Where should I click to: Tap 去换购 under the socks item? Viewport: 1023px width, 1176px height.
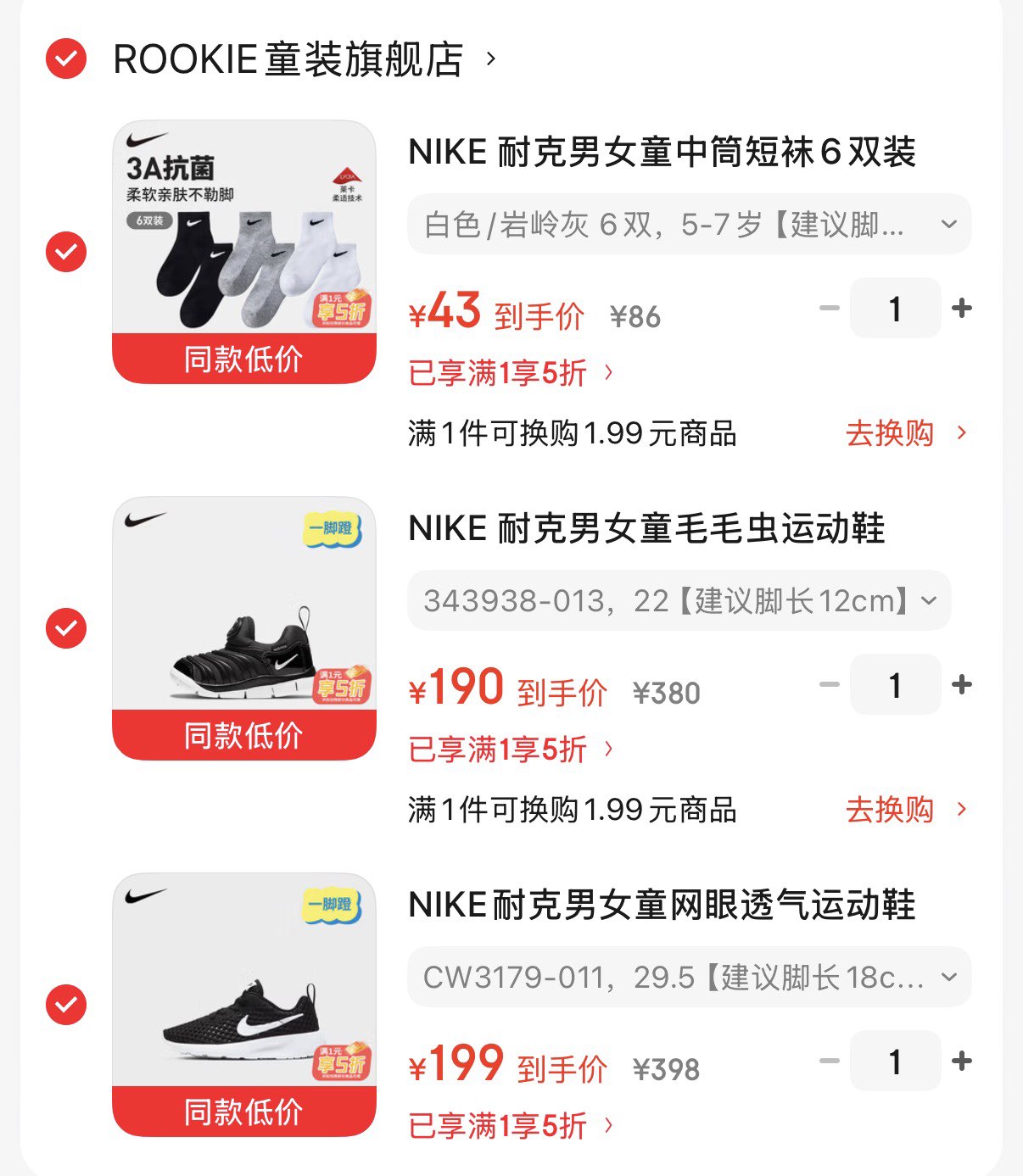[x=904, y=433]
